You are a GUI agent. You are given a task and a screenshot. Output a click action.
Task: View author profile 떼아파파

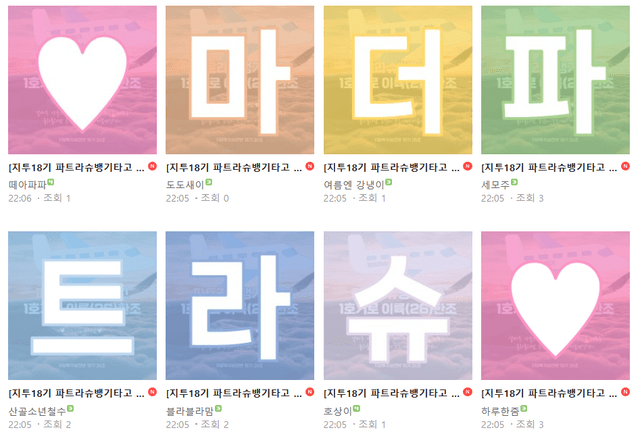28,184
